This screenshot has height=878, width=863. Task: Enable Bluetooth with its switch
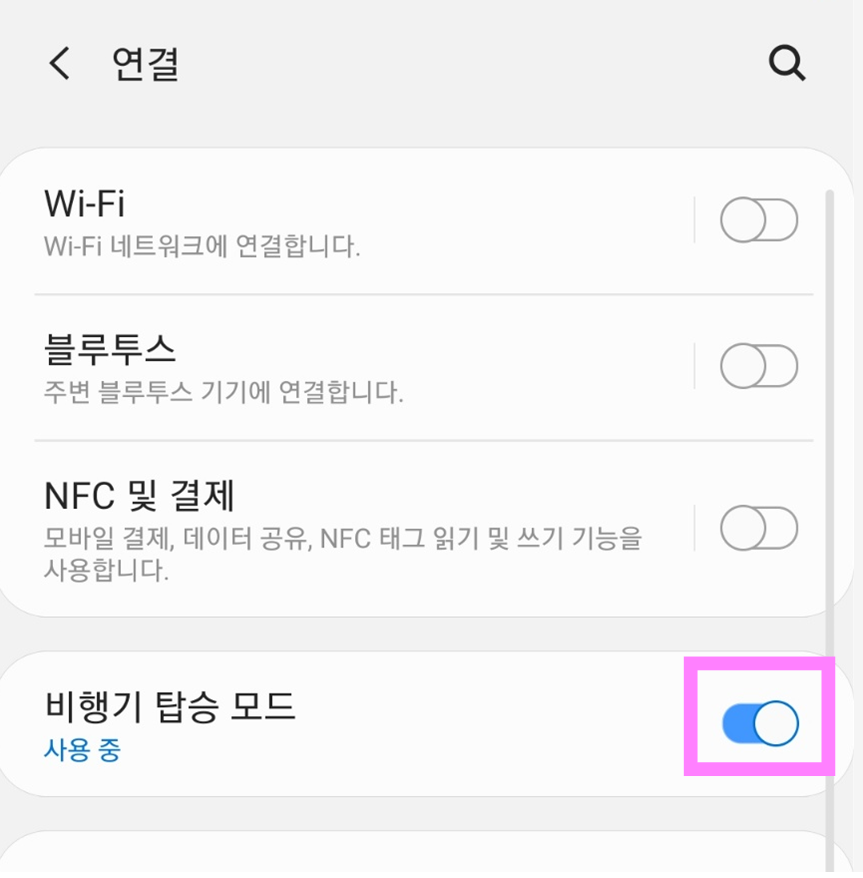[758, 364]
